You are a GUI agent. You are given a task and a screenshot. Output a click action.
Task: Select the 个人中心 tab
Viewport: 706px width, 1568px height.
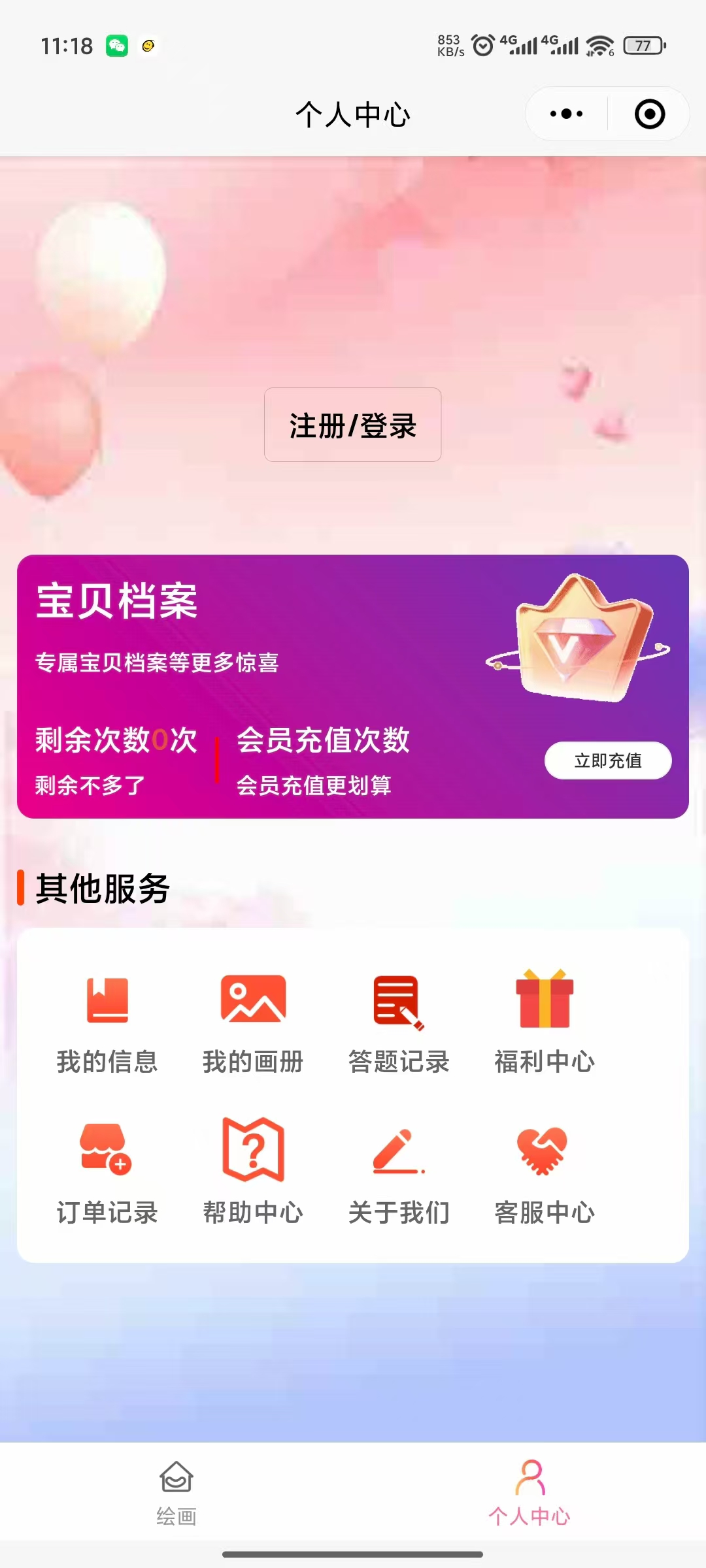(x=529, y=1493)
